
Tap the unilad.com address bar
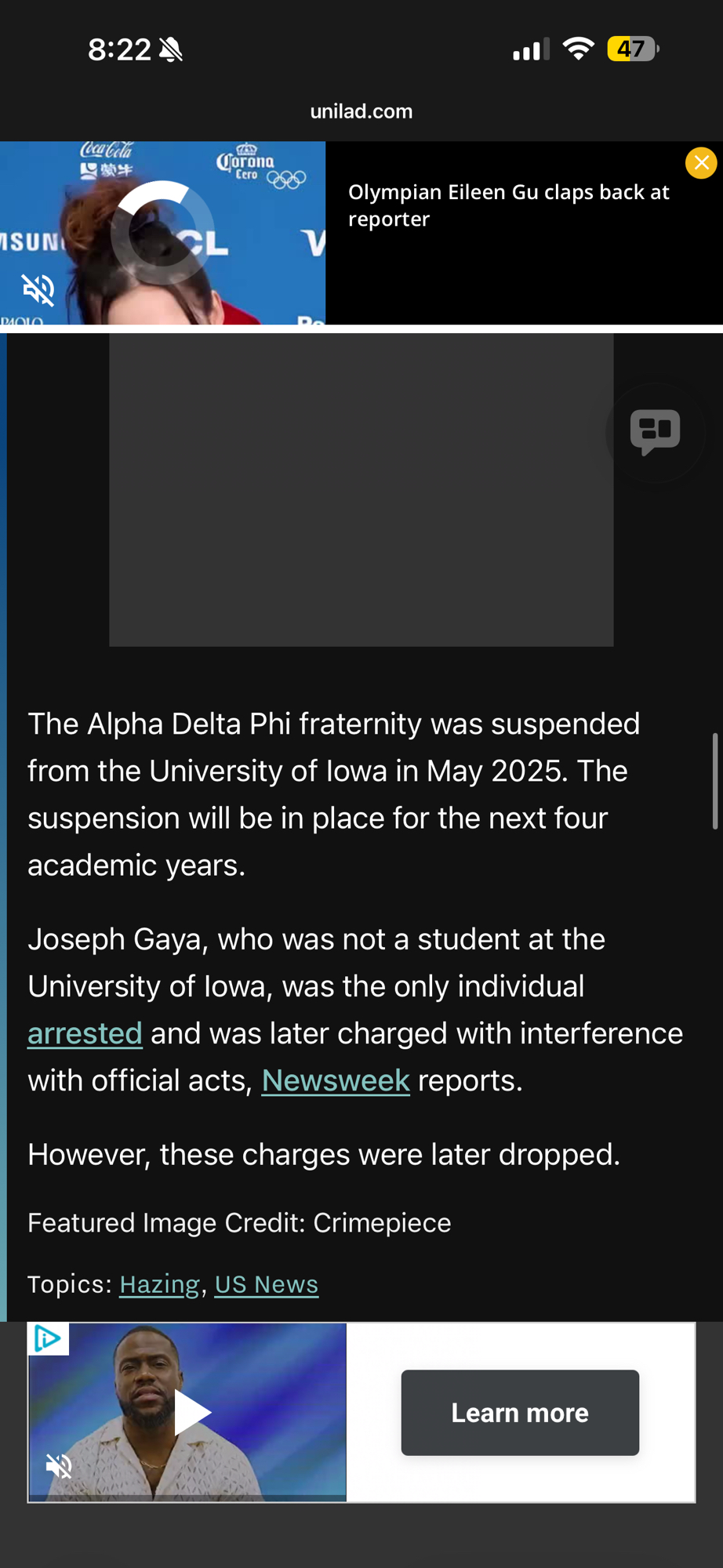tap(361, 111)
